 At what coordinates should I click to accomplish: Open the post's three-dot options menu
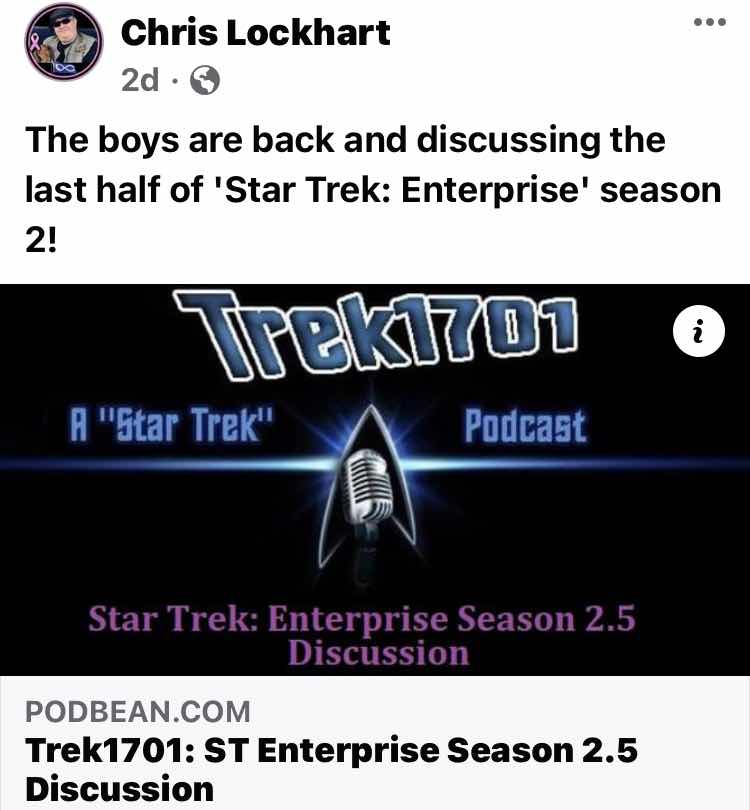point(709,23)
